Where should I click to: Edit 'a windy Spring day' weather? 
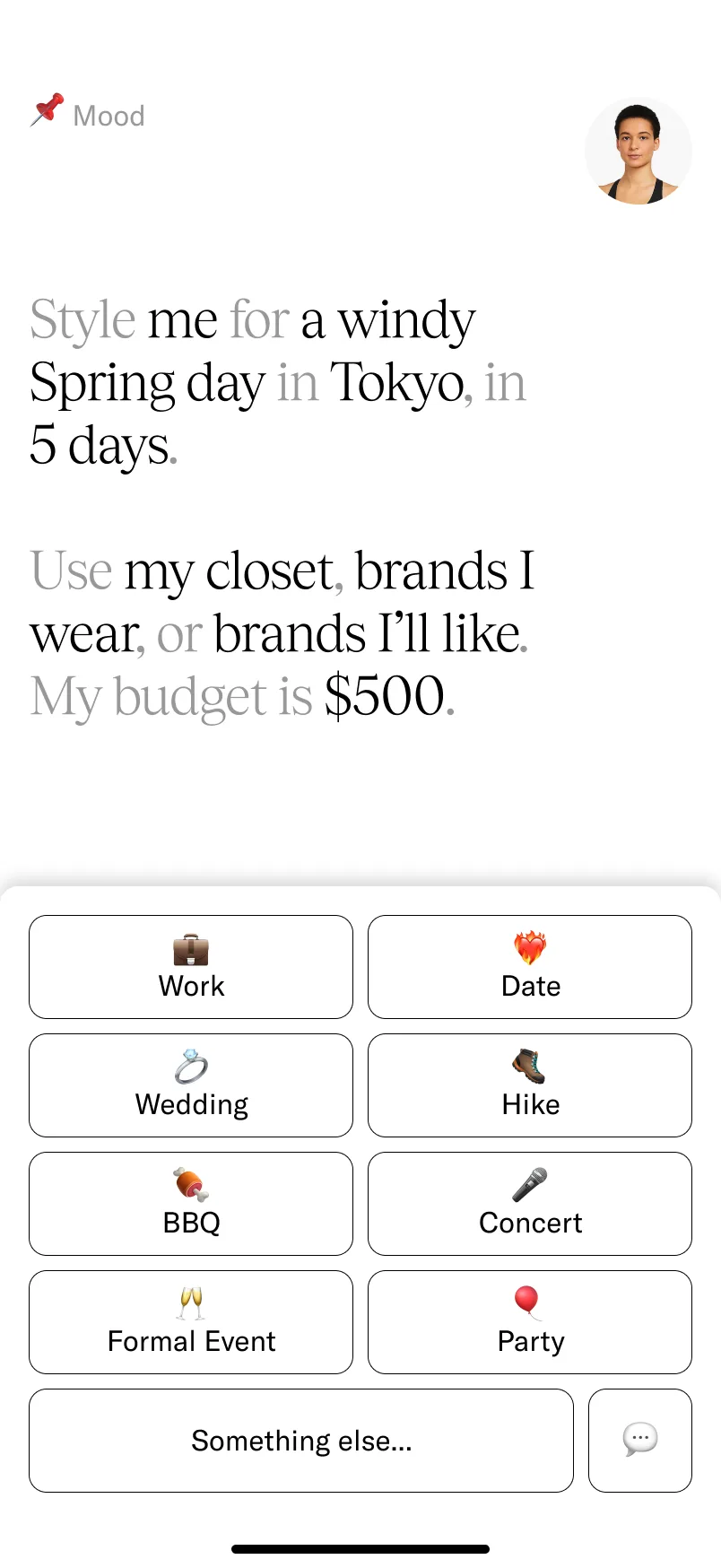[x=251, y=352]
